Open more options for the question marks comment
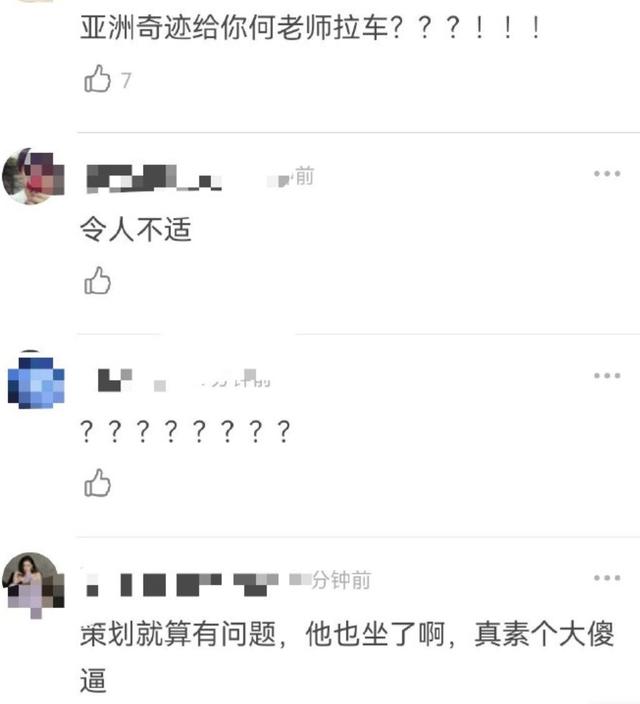This screenshot has width=640, height=704. pos(607,376)
